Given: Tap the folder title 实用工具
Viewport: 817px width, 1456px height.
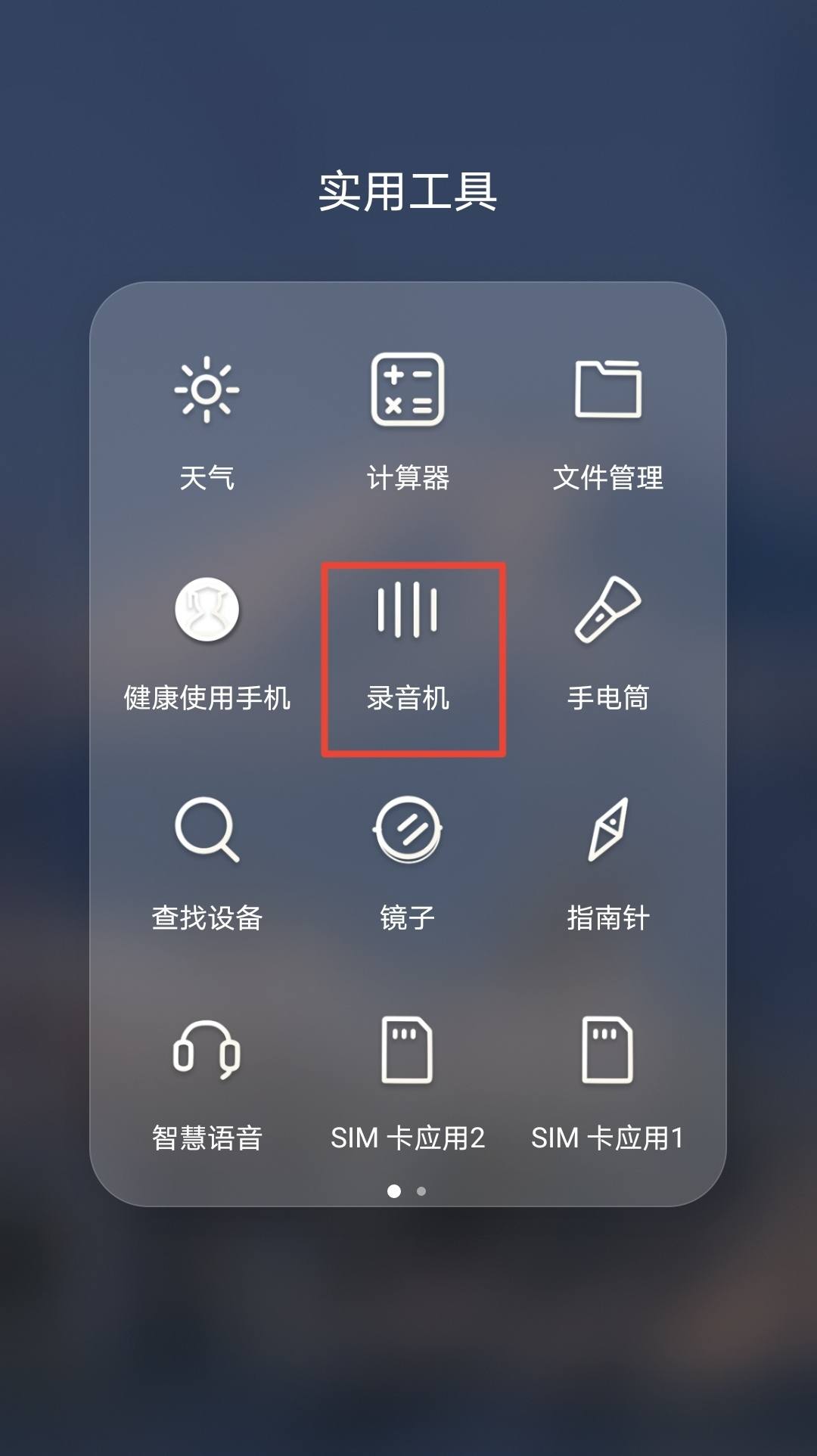Looking at the screenshot, I should [408, 191].
